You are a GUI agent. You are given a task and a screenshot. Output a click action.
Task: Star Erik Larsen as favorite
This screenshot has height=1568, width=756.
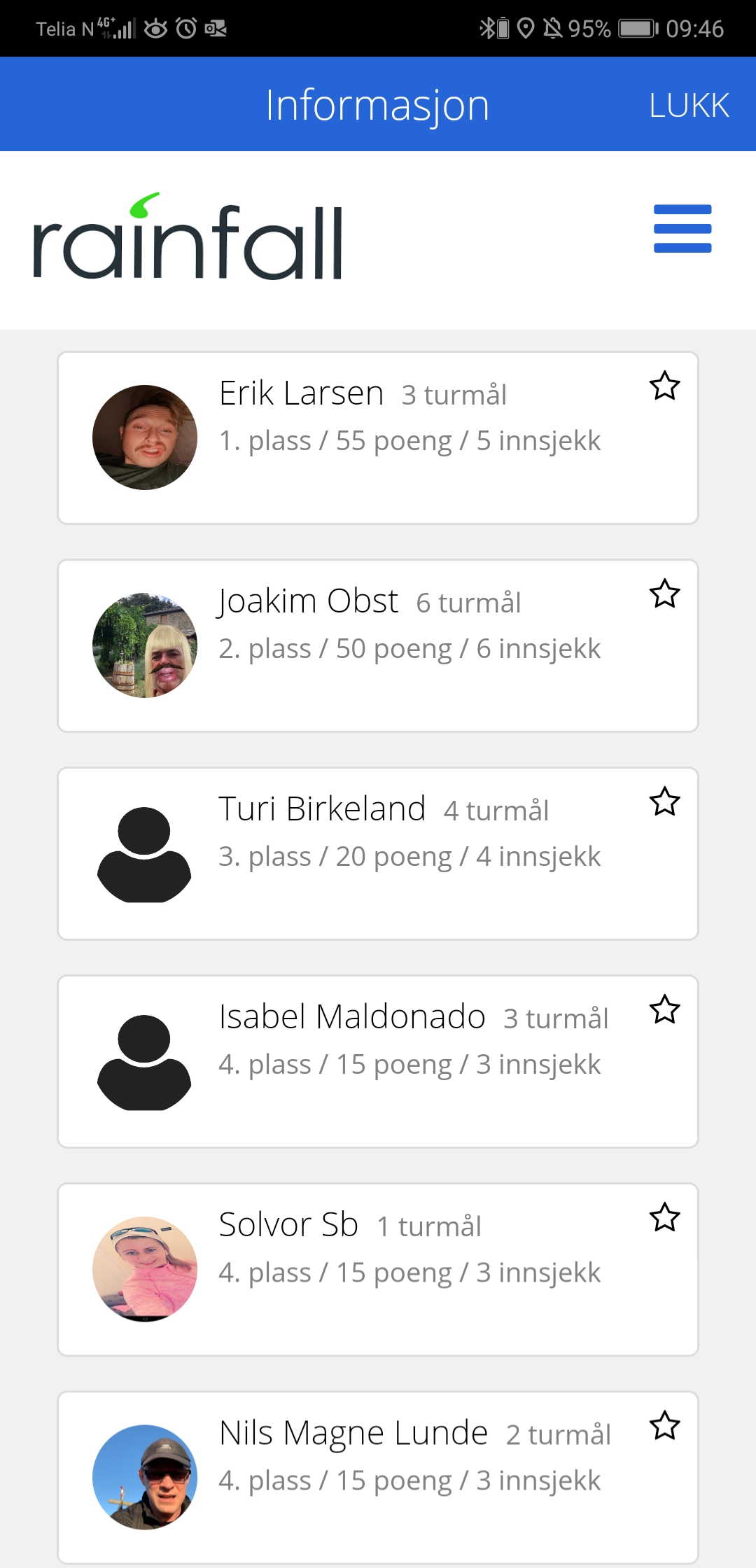click(664, 386)
